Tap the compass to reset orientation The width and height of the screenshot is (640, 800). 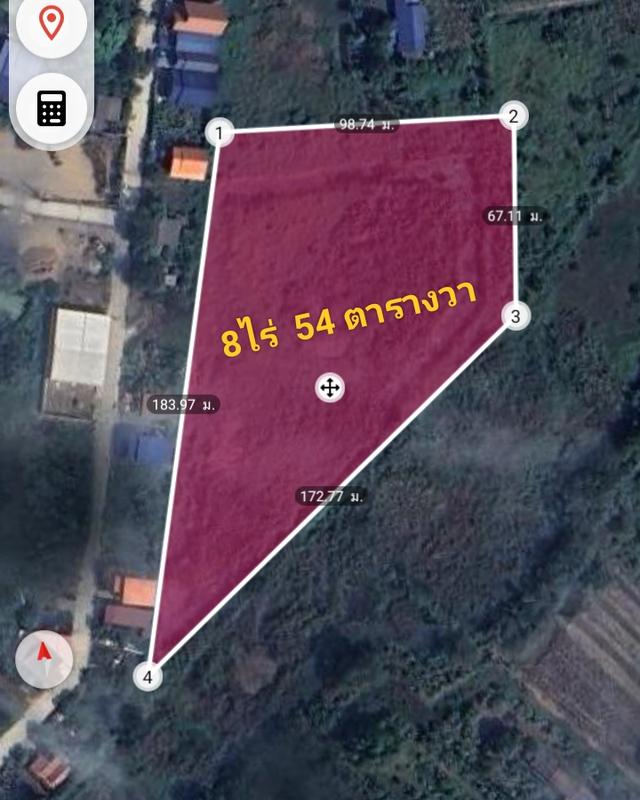pos(44,660)
